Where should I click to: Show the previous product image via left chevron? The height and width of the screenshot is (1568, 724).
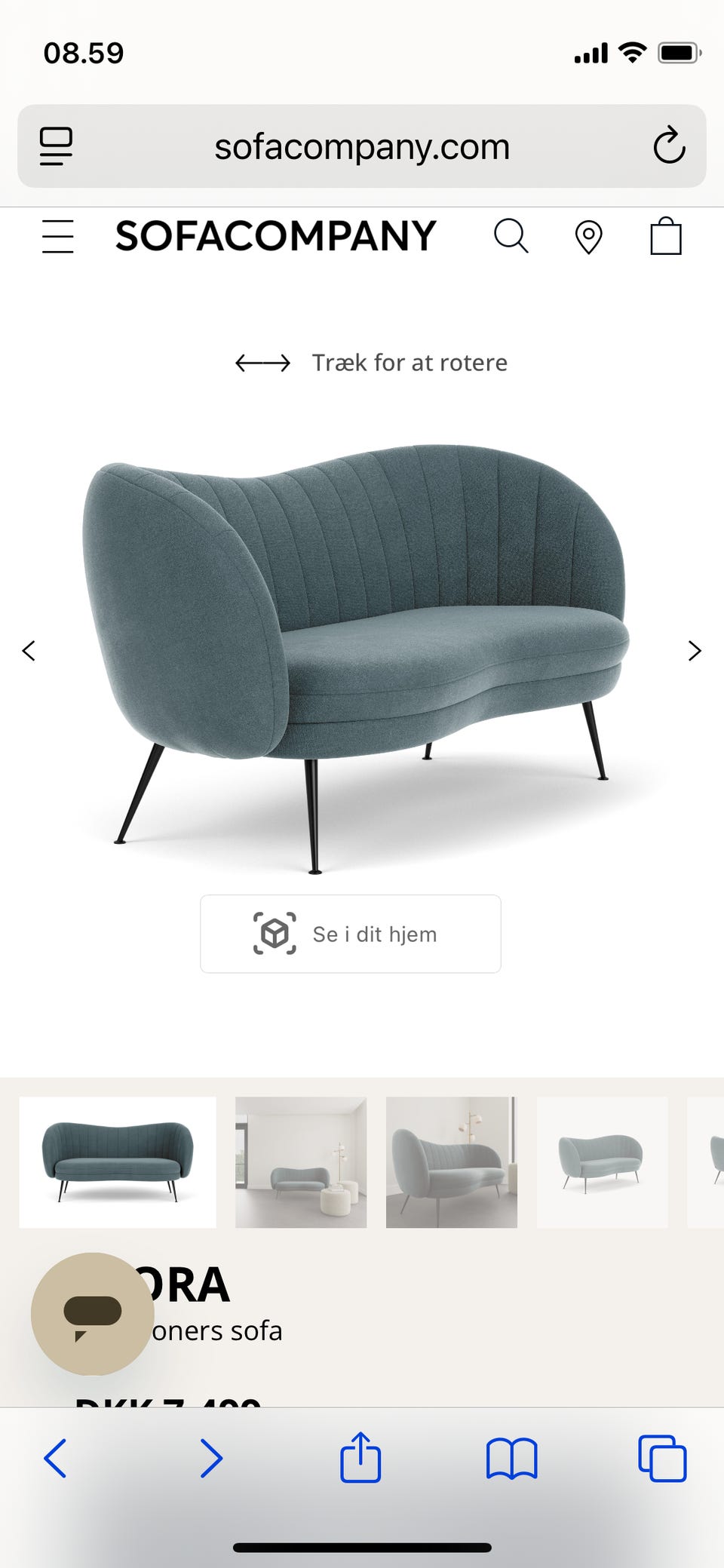(29, 650)
